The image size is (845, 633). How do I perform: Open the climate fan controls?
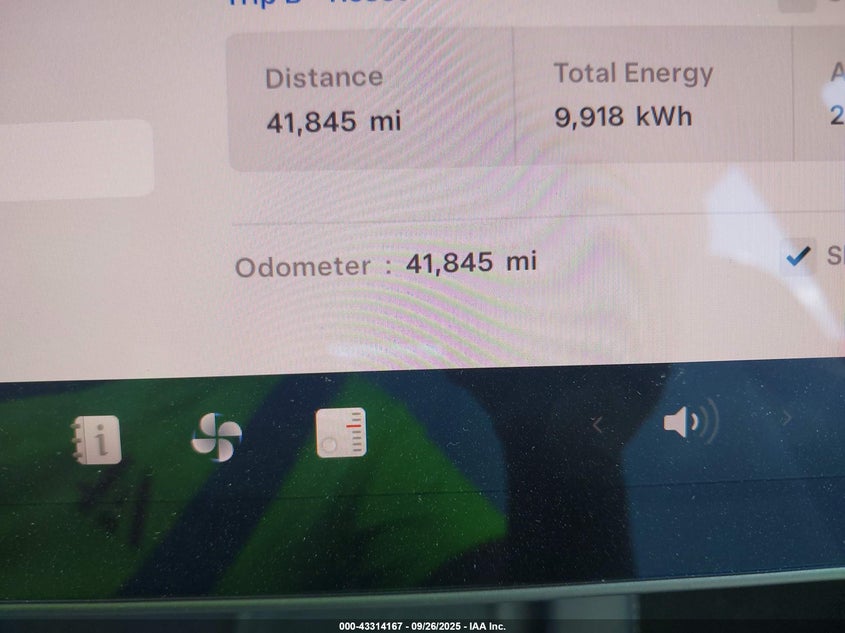coord(216,438)
